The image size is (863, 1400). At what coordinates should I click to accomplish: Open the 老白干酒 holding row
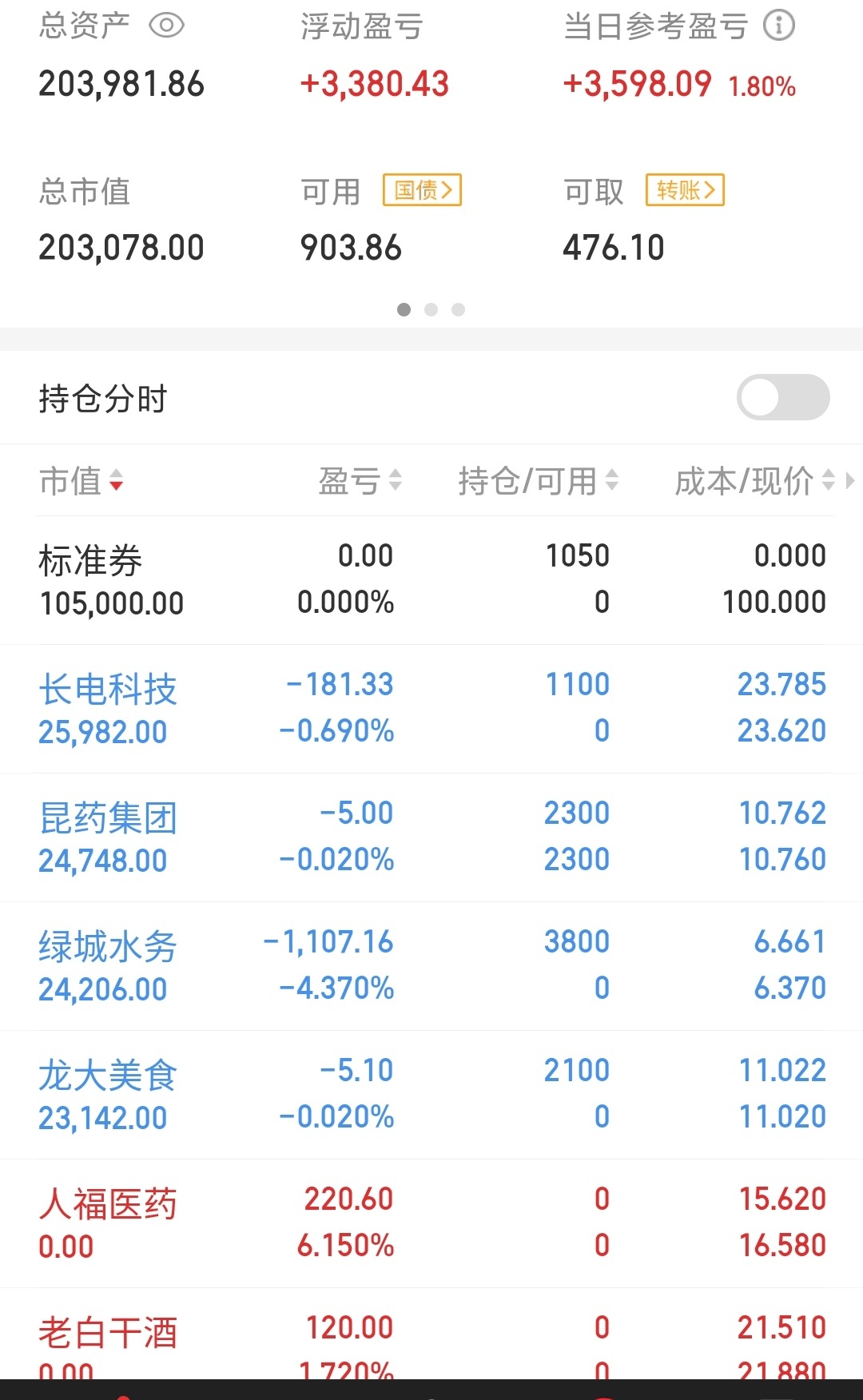click(x=431, y=1334)
